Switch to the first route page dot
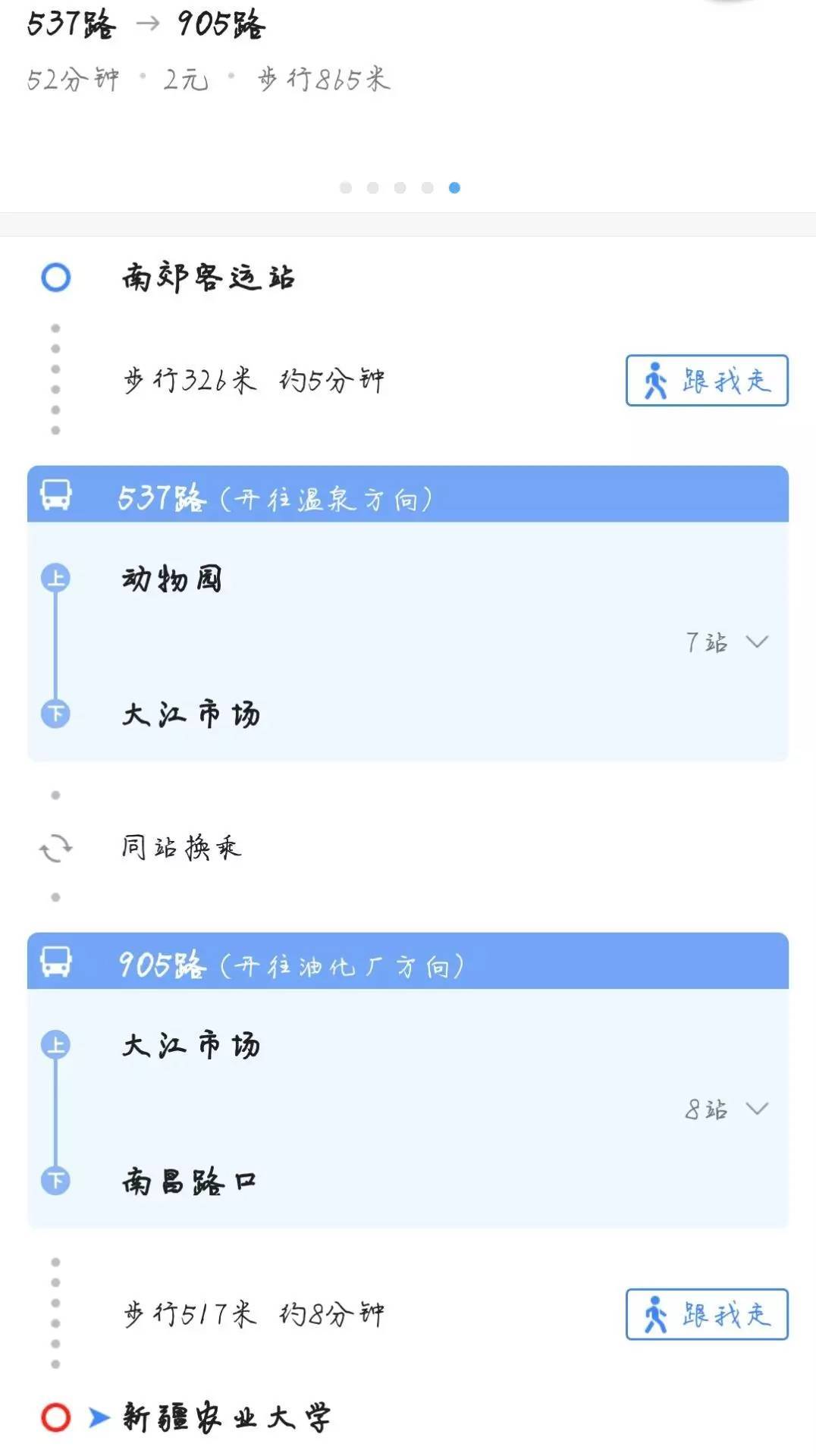 pyautogui.click(x=346, y=187)
